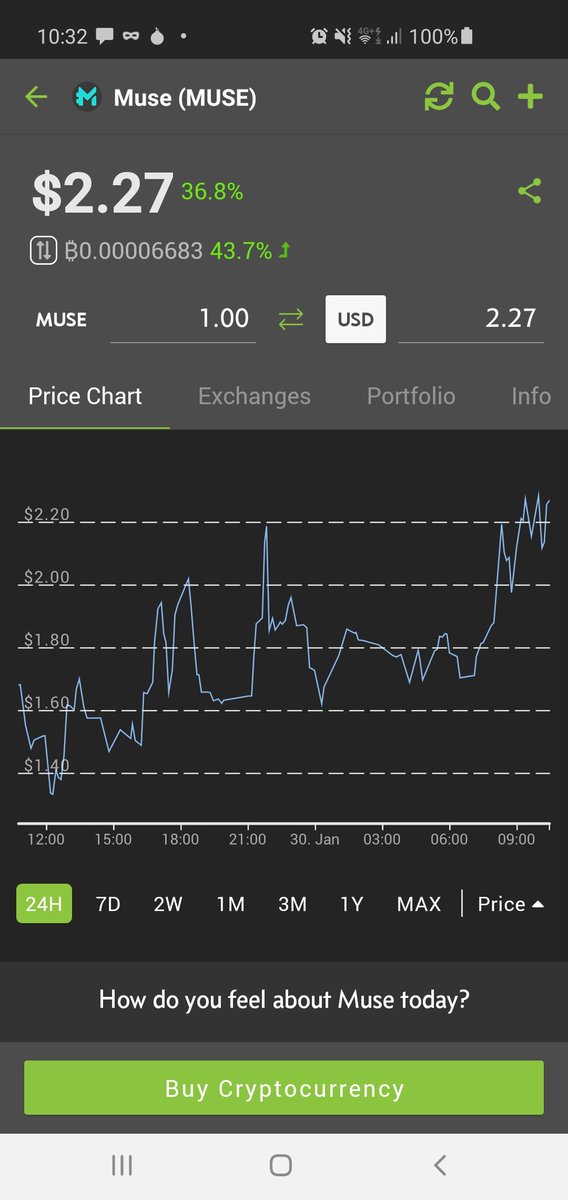Show the 1Y chart range
Viewport: 568px width, 1200px height.
pyautogui.click(x=351, y=904)
